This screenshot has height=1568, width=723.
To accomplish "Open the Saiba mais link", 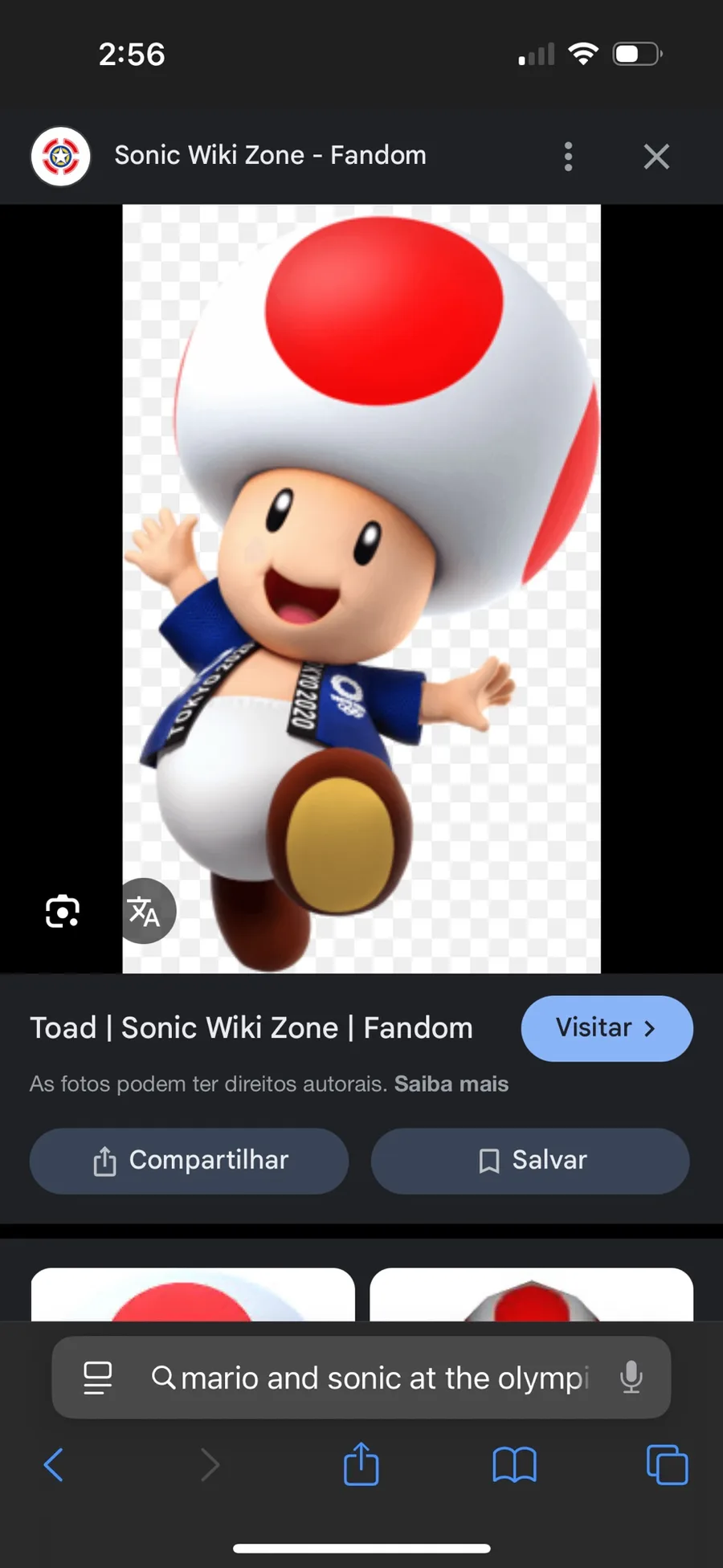I will pos(451,1084).
